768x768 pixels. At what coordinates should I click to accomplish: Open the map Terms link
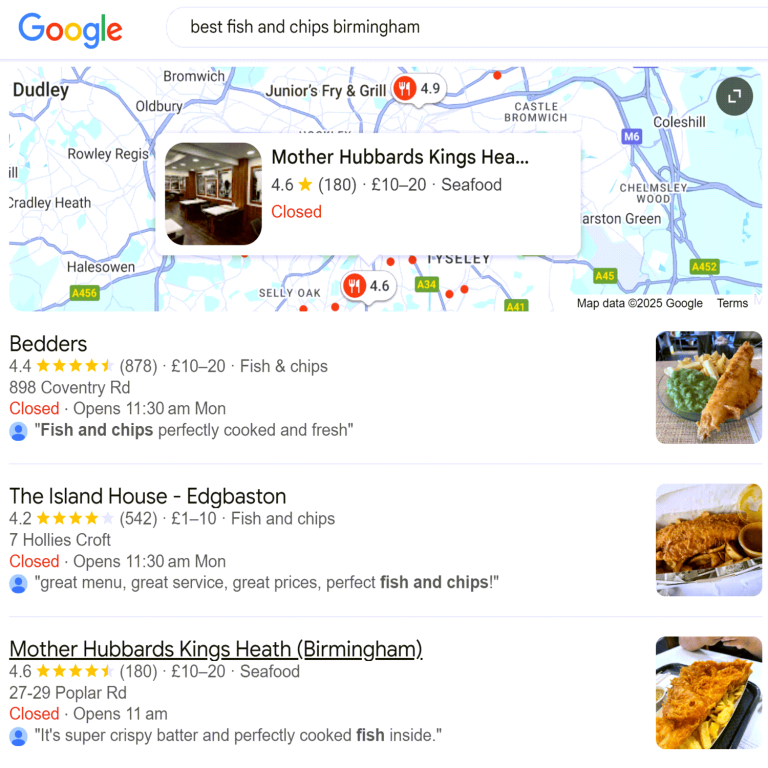click(x=732, y=303)
